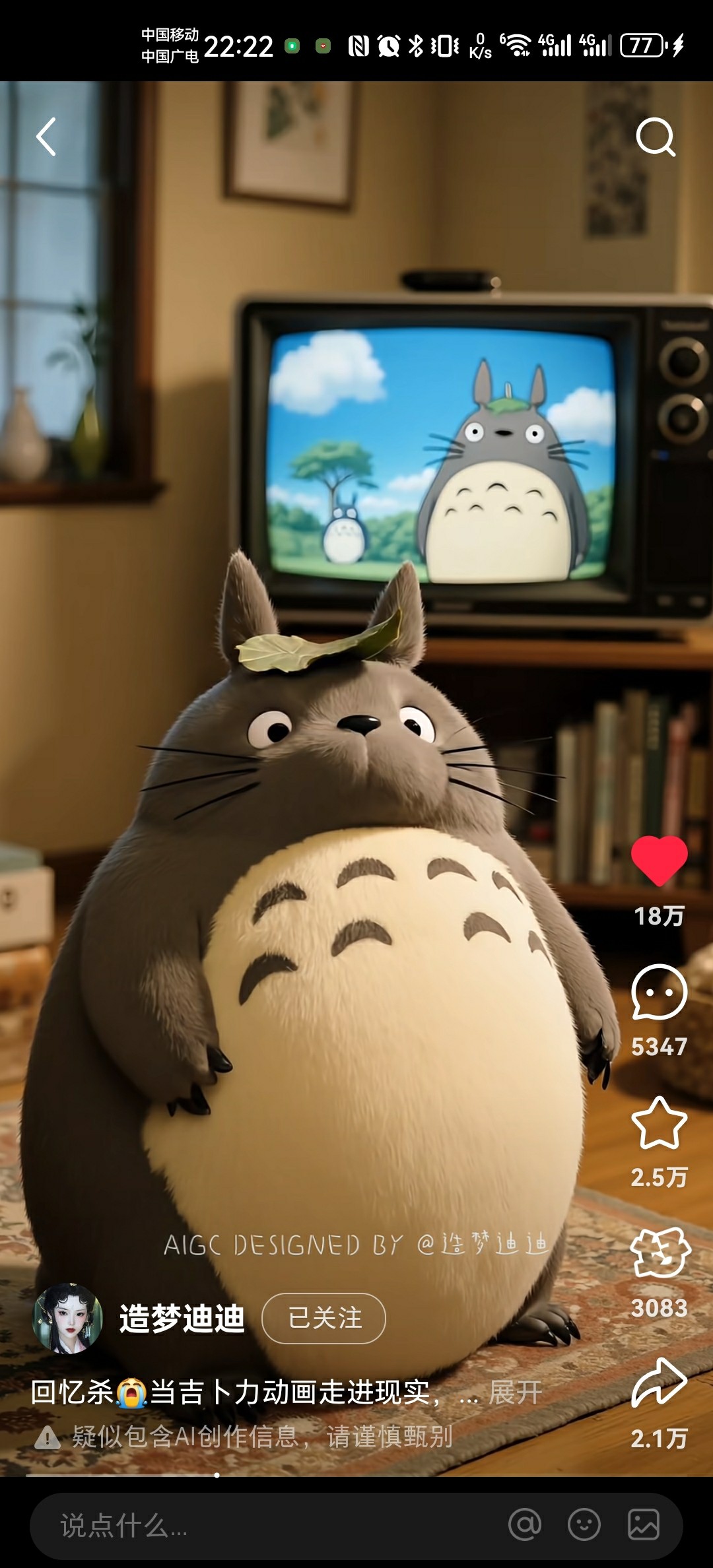Tap the red heart like icon
The image size is (713, 1568).
(659, 861)
